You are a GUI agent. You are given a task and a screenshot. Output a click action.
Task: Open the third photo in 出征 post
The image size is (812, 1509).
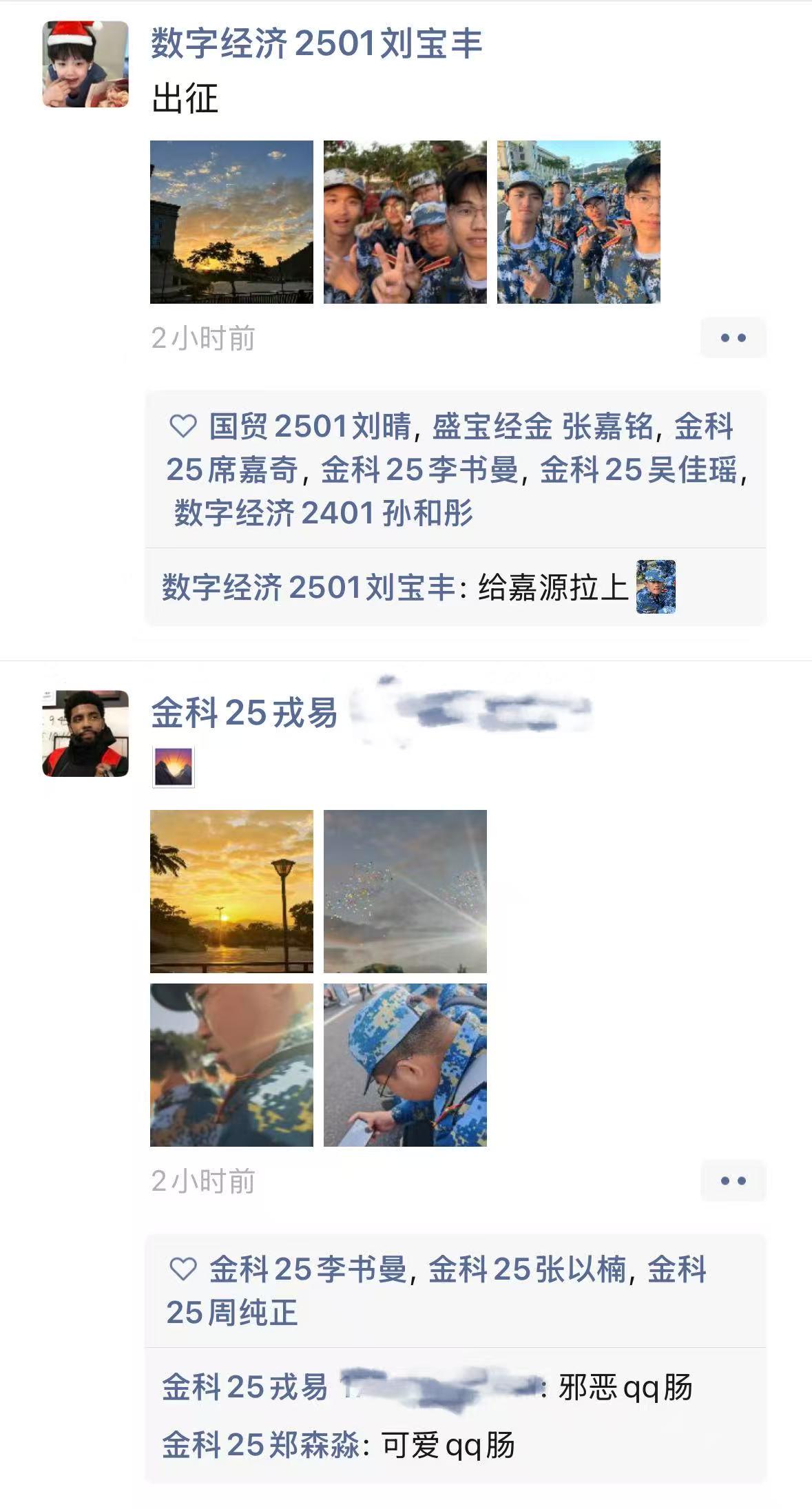[x=579, y=222]
